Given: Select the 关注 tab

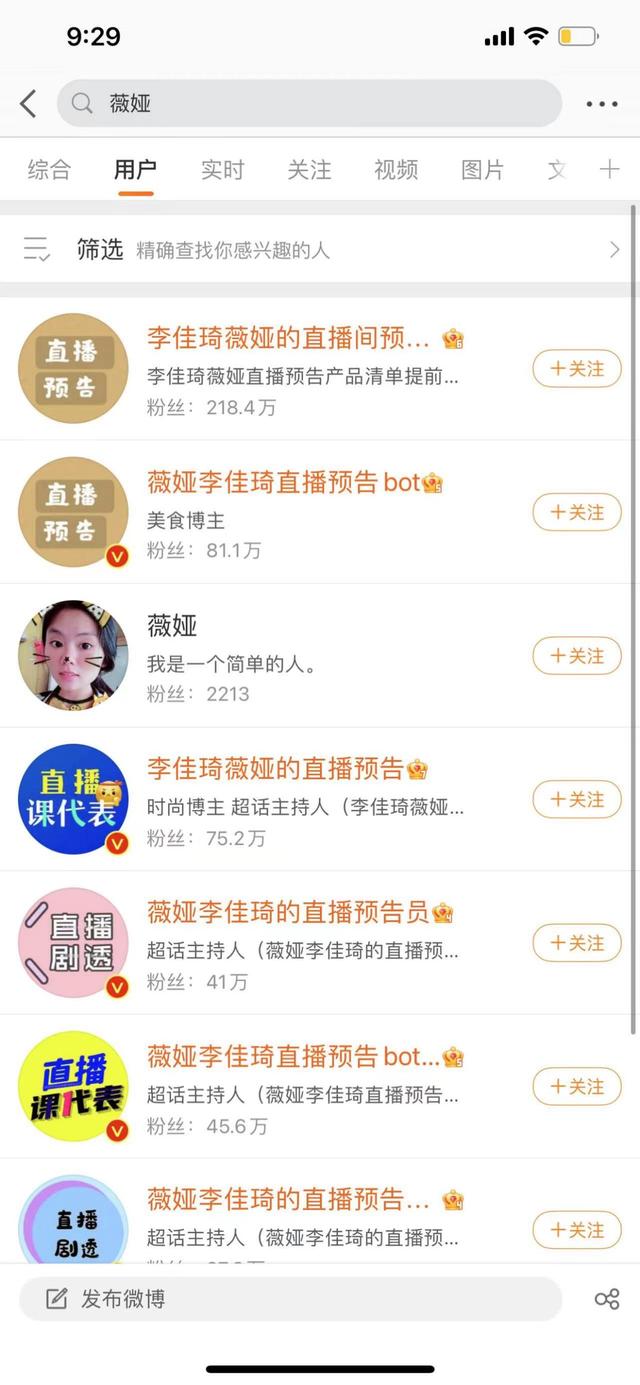Looking at the screenshot, I should tap(309, 170).
